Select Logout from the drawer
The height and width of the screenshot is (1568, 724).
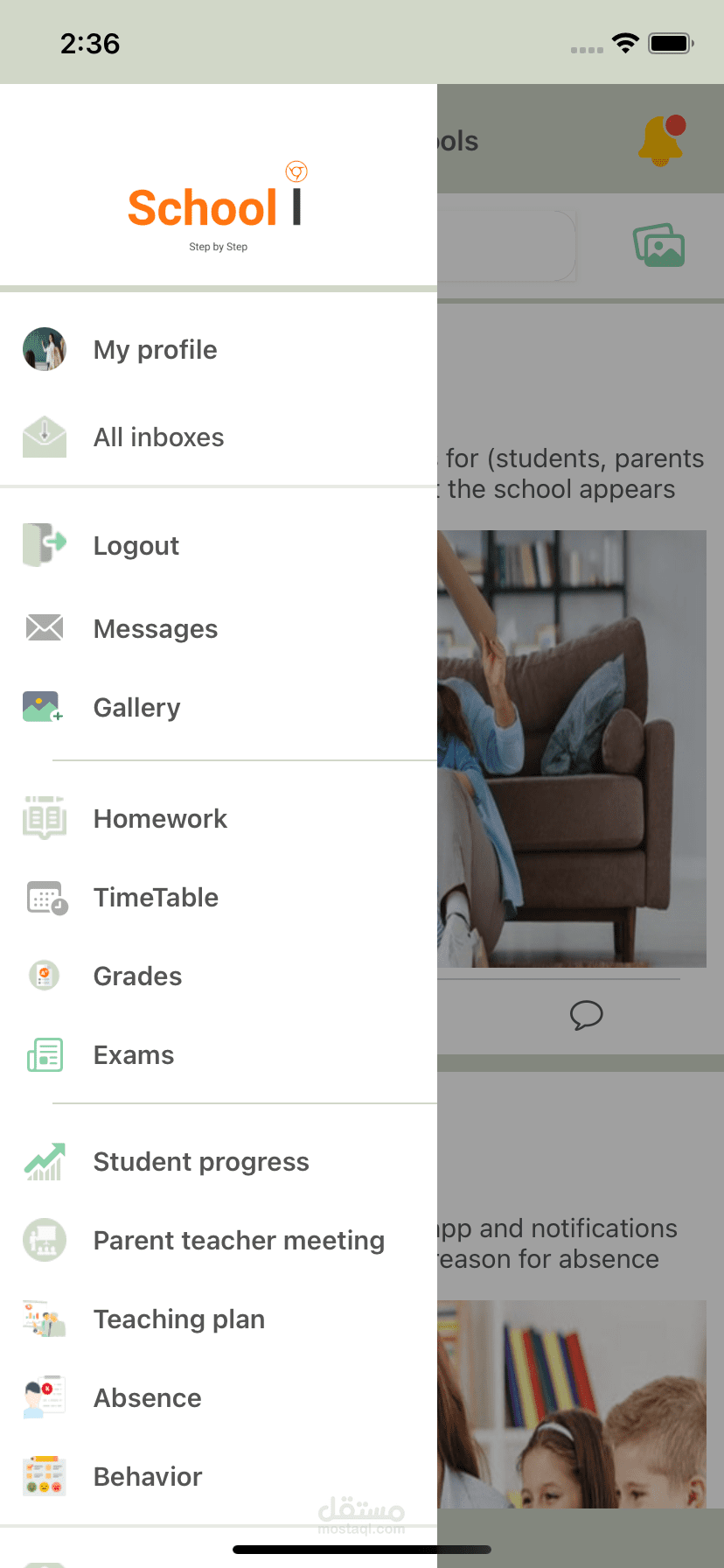pos(136,546)
